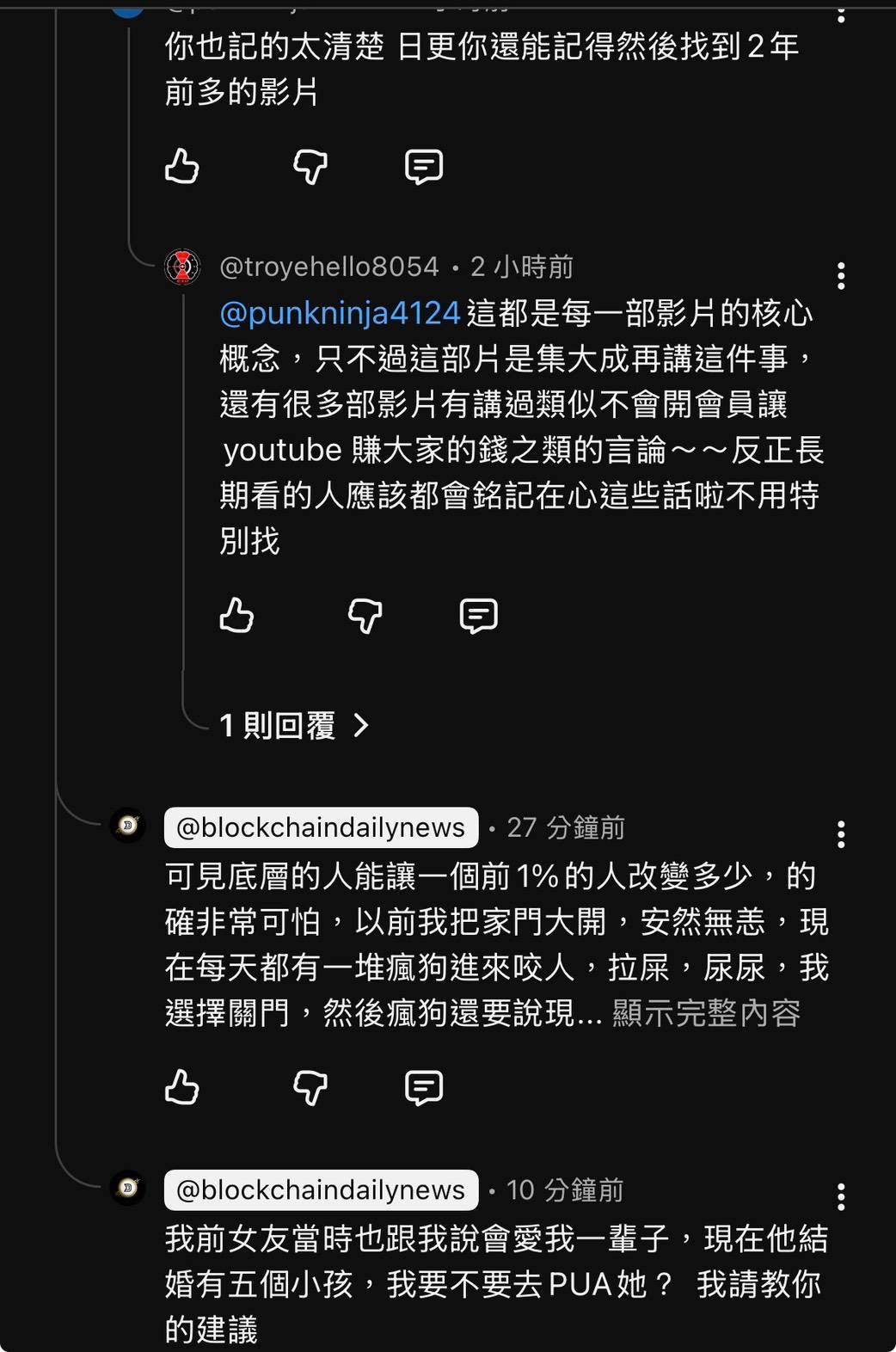896x1352 pixels.
Task: Dislike the 27 分鐘前 @blockchaindailynews comment
Action: 310,1088
